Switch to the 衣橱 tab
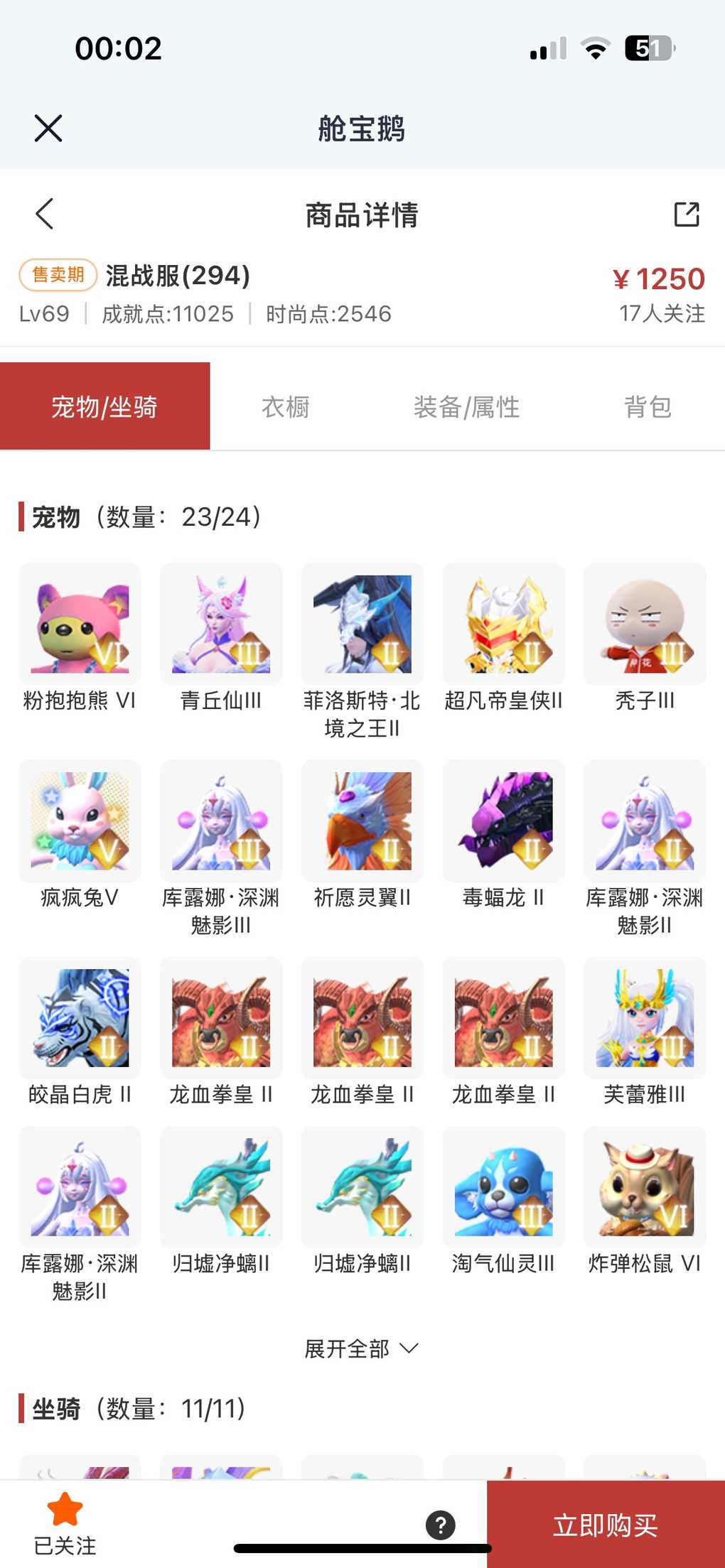The image size is (725, 1568). point(286,407)
